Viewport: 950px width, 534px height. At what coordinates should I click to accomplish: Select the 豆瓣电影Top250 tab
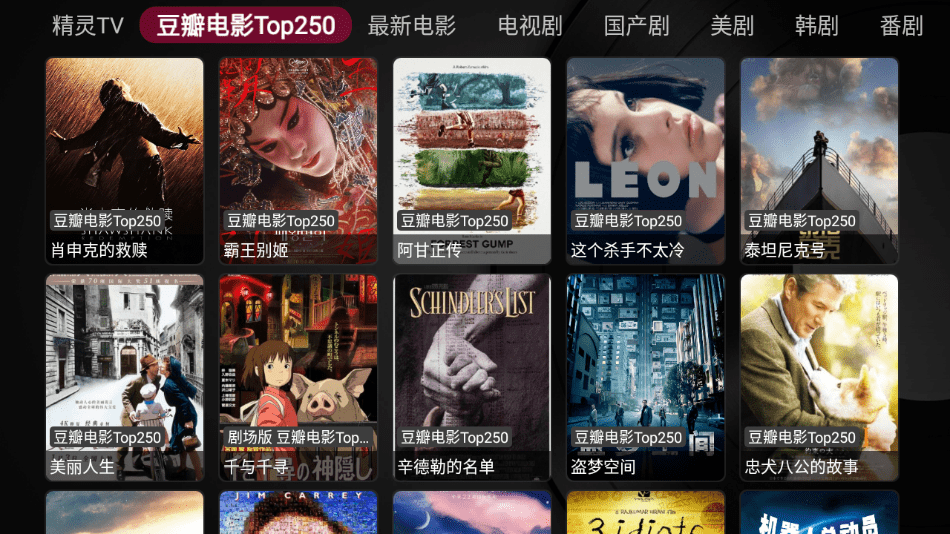point(246,26)
